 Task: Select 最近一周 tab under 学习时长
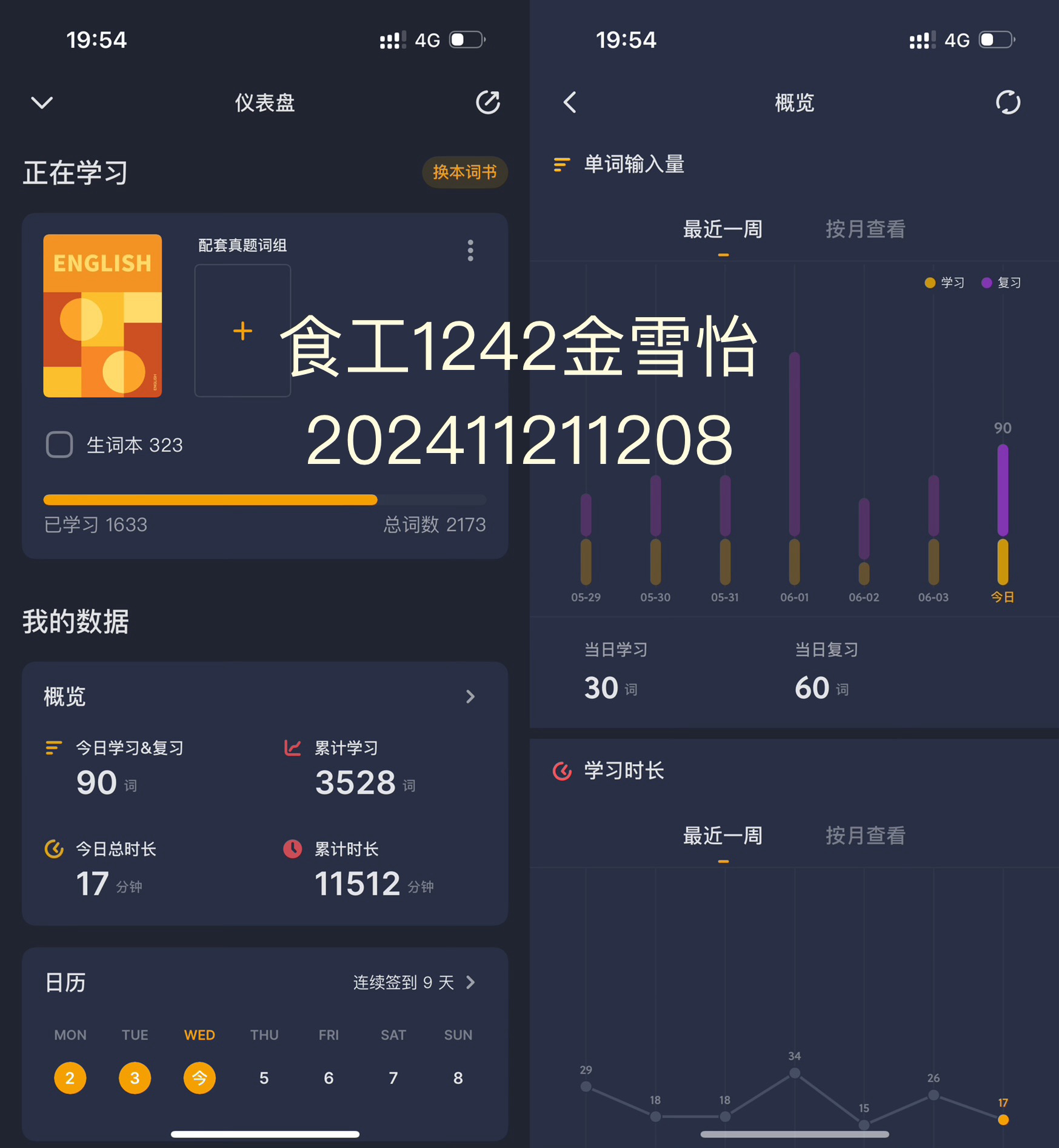tap(723, 836)
